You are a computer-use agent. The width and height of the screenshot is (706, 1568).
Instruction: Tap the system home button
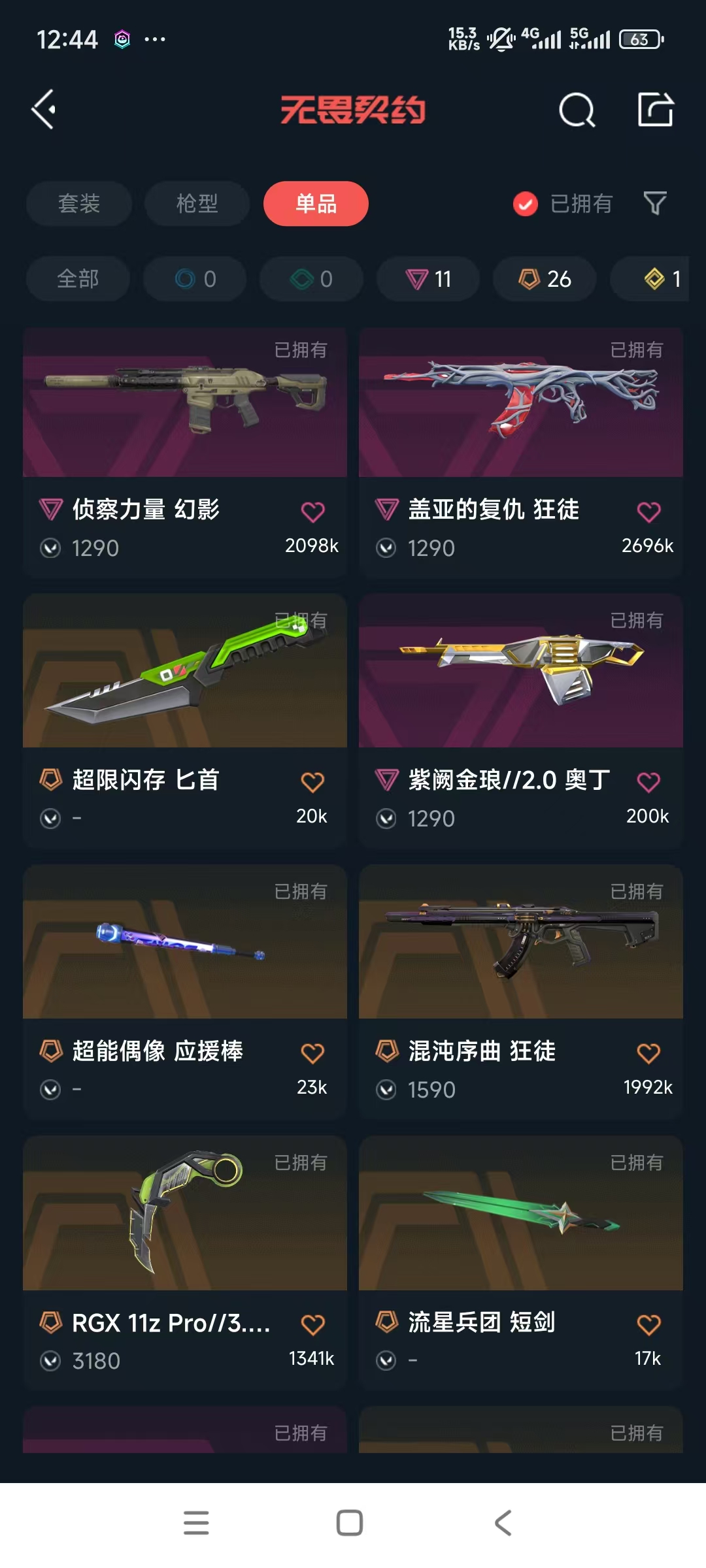point(350,1523)
